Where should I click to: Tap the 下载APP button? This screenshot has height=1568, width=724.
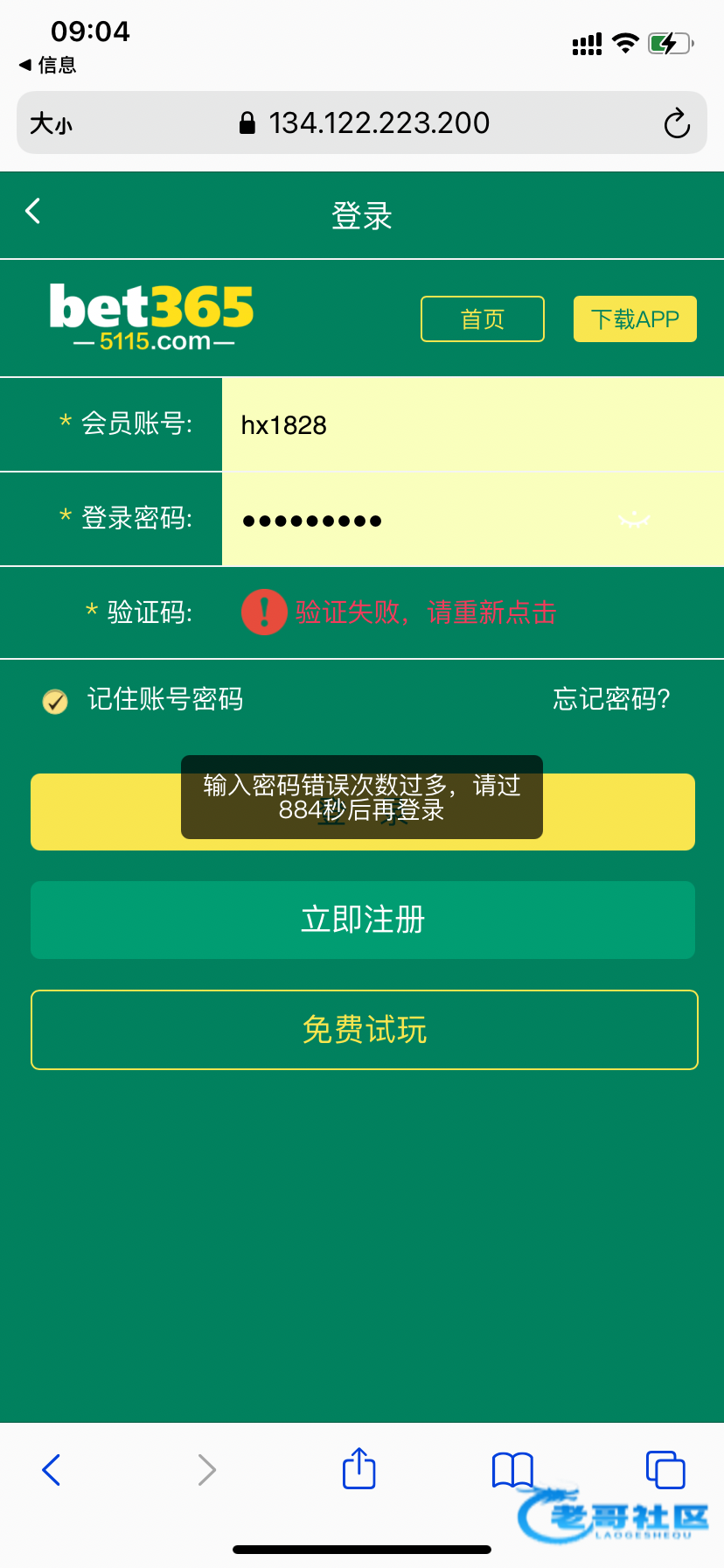pos(635,319)
